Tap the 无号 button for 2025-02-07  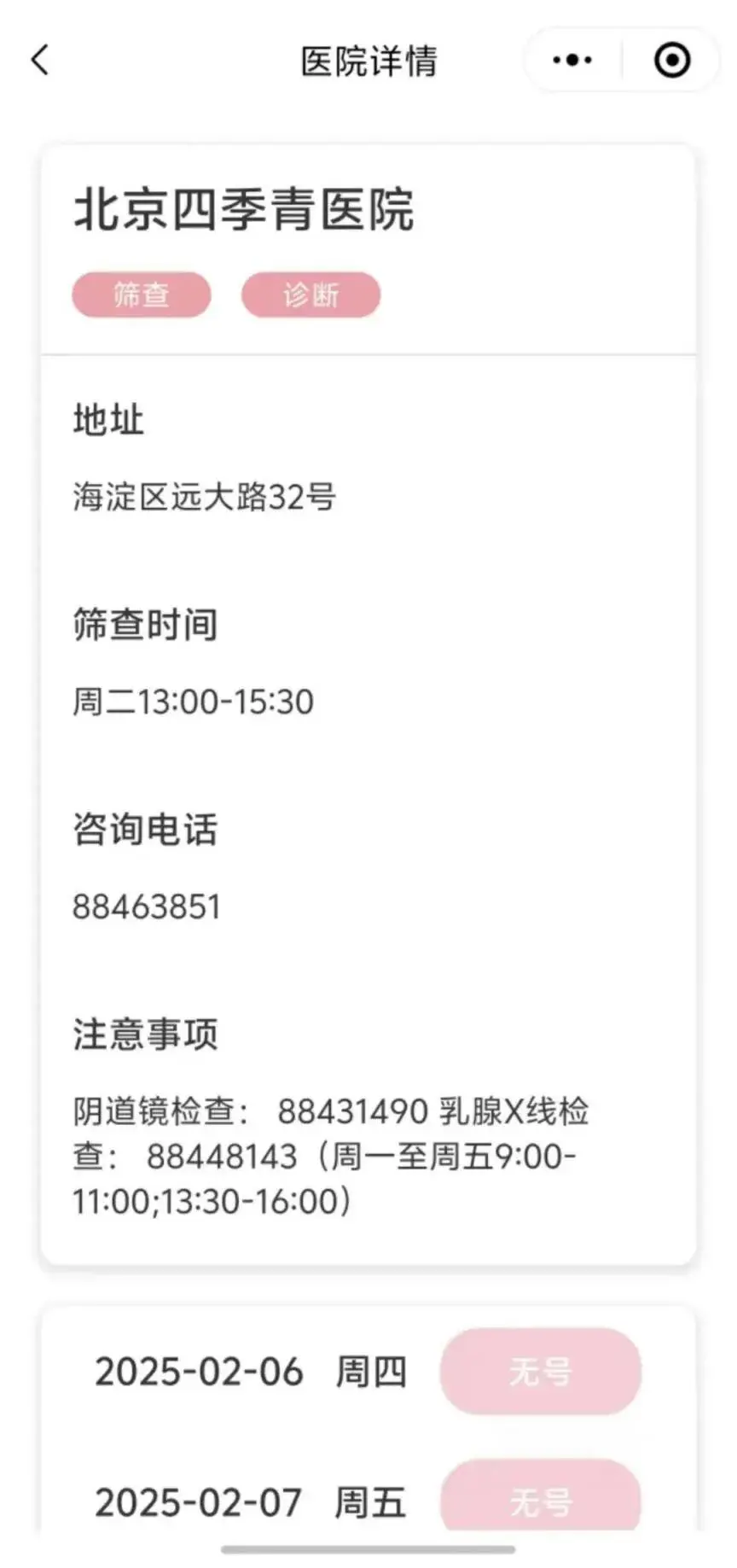[540, 1496]
